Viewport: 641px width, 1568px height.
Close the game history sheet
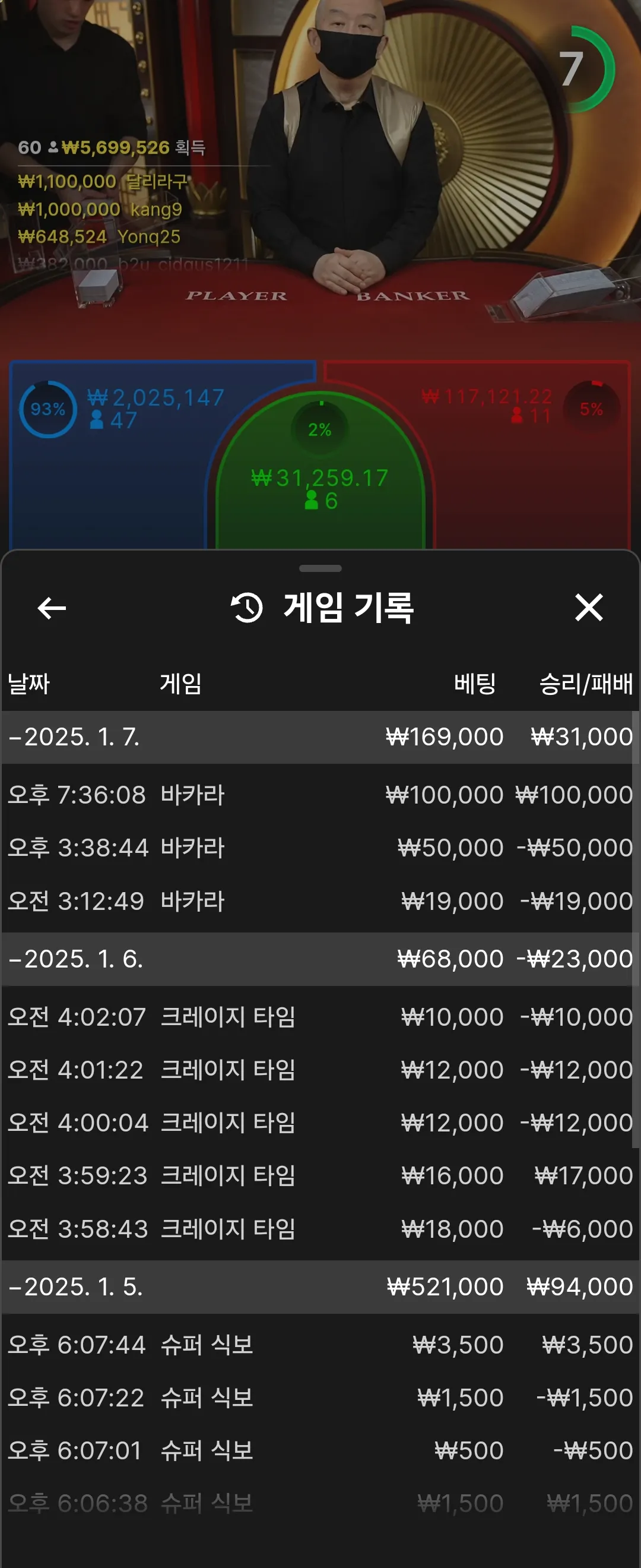click(x=588, y=608)
